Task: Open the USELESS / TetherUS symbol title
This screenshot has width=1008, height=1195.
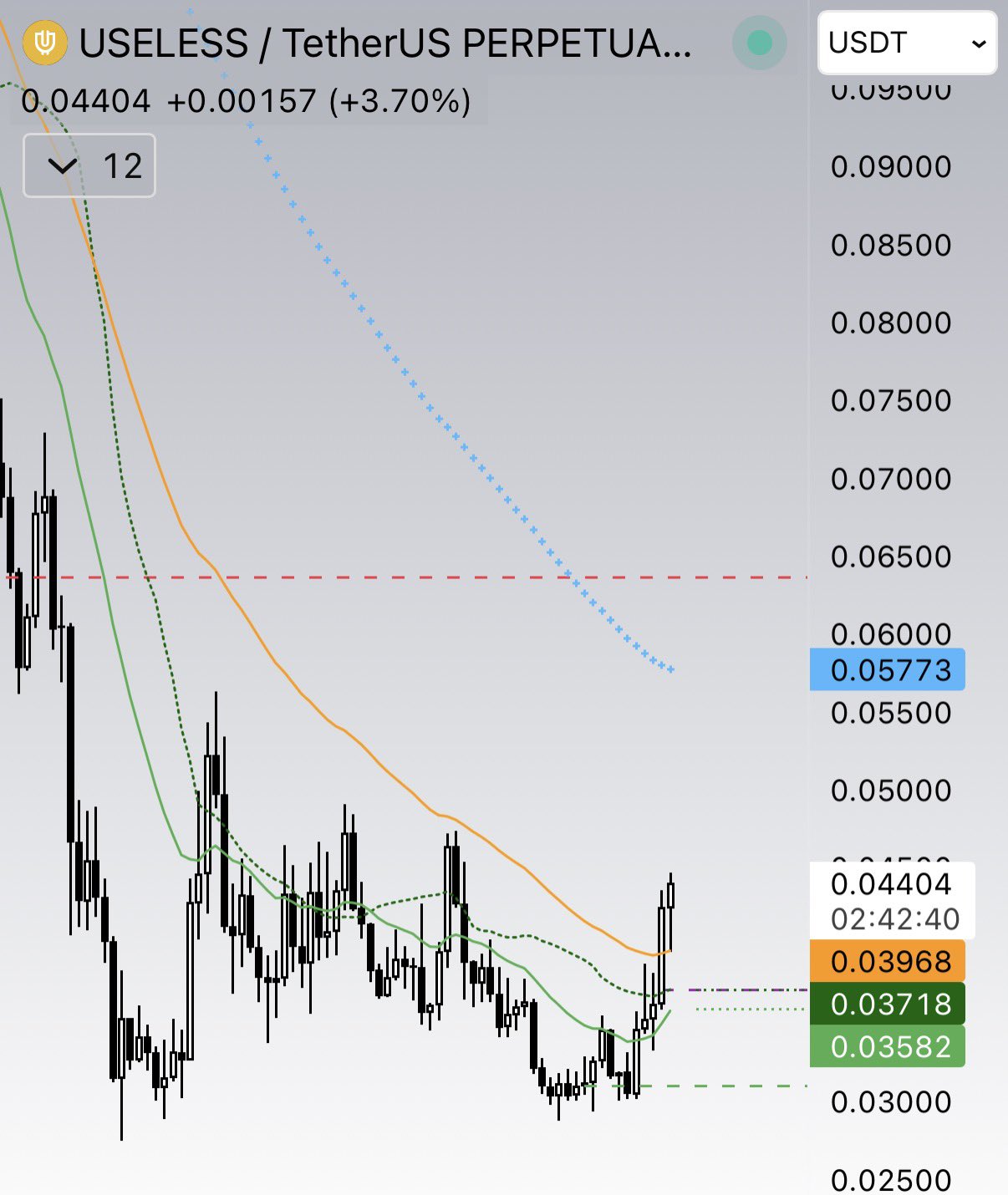Action: (384, 43)
